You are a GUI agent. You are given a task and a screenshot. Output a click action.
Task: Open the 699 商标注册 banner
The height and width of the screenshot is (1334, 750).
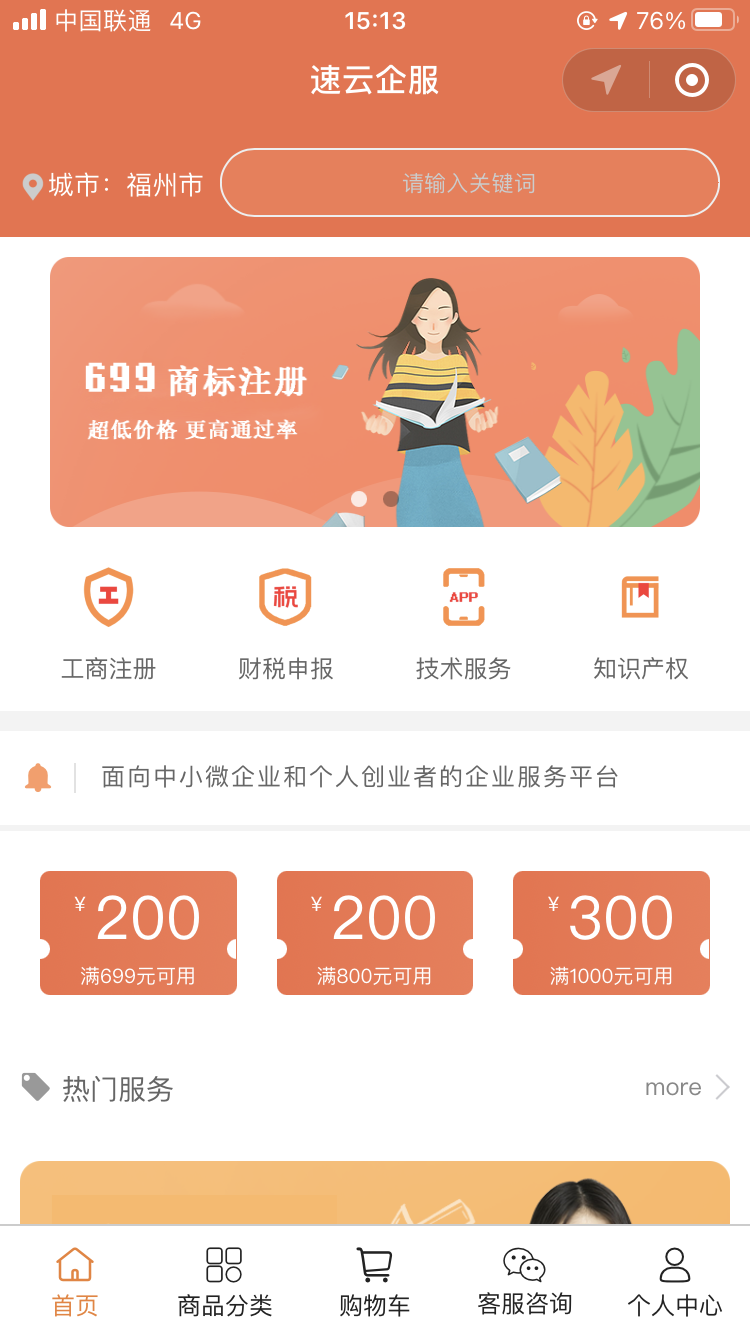click(375, 392)
